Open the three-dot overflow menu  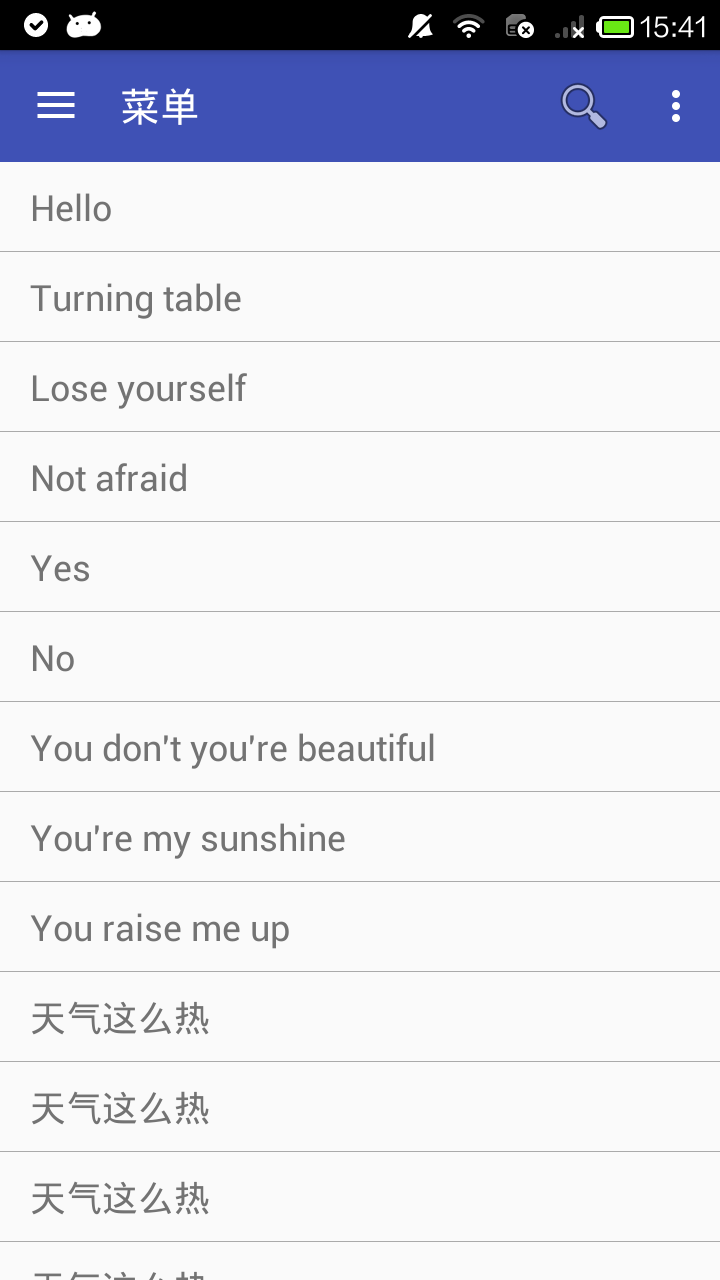(676, 106)
